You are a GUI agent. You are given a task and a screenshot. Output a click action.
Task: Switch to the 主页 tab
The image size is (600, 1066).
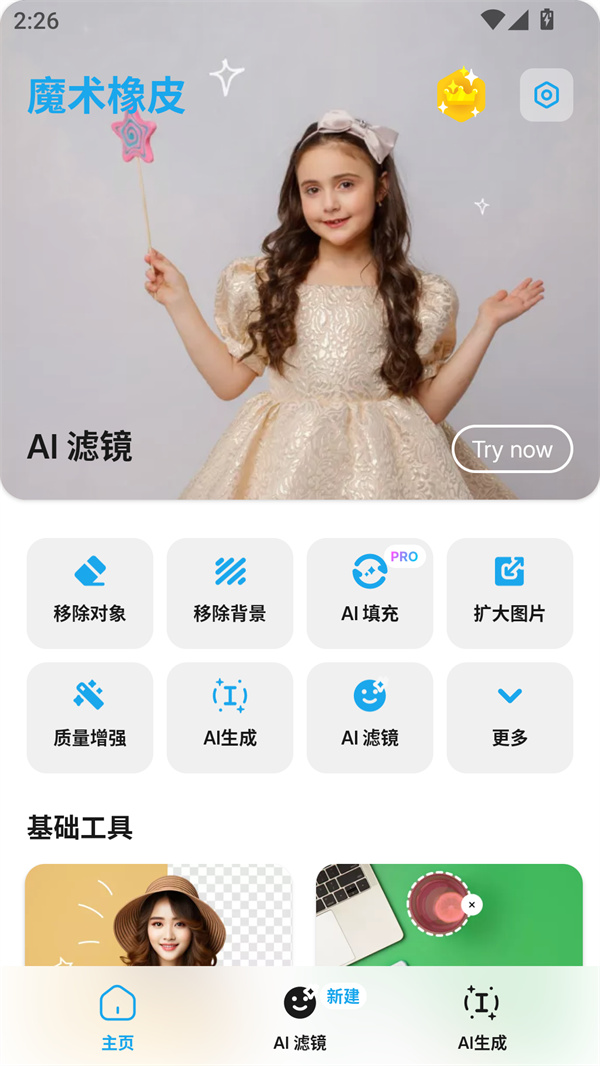tap(118, 1017)
